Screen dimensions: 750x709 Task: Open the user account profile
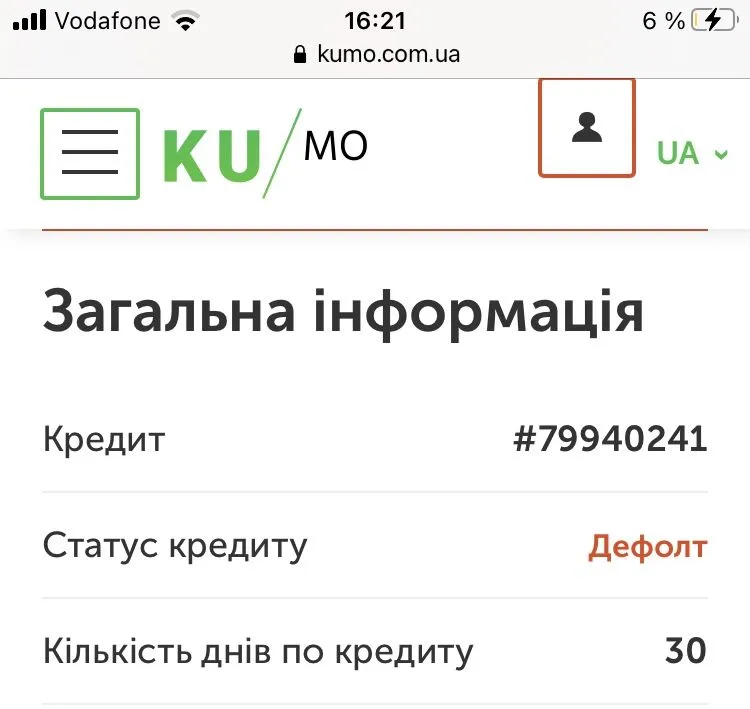point(587,128)
